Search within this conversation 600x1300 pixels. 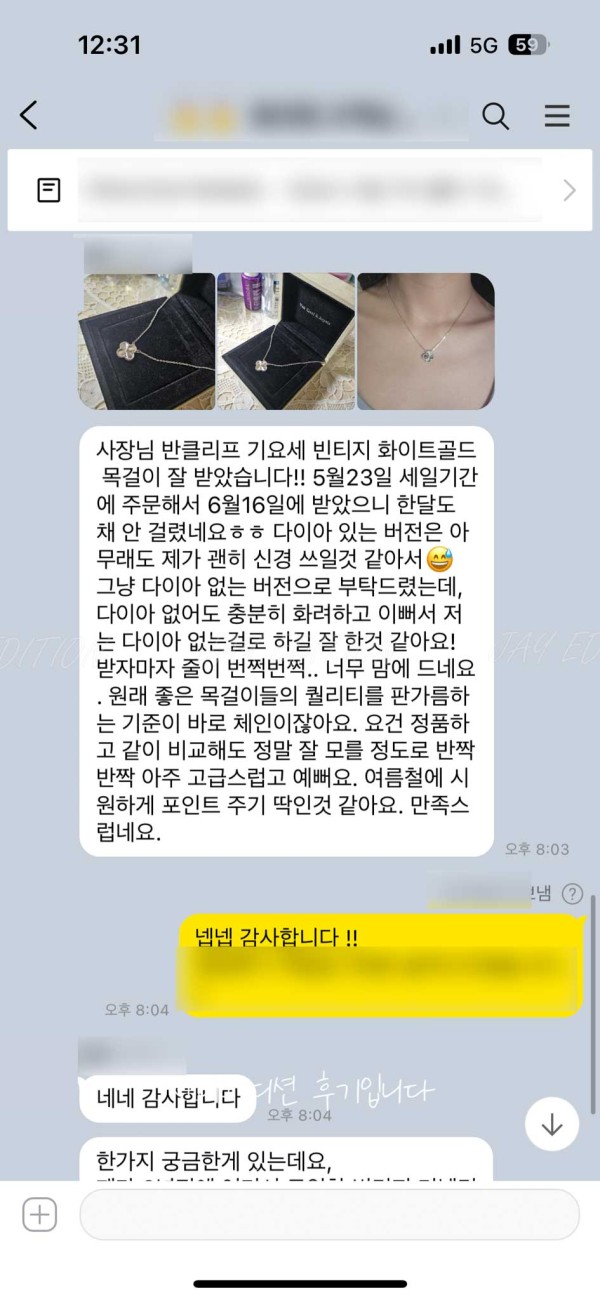tap(496, 116)
